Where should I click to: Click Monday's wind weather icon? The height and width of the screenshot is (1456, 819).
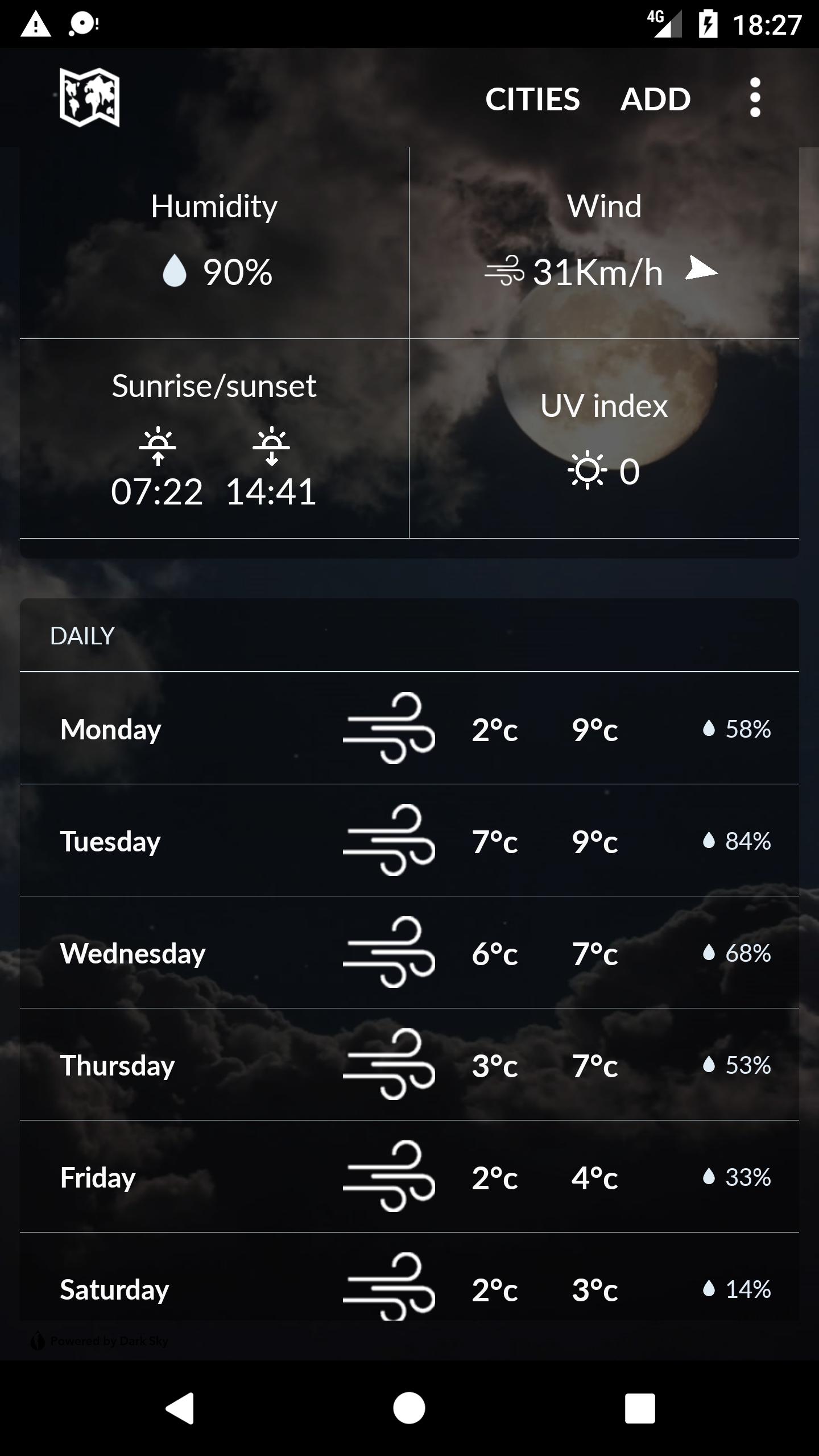[x=388, y=731]
